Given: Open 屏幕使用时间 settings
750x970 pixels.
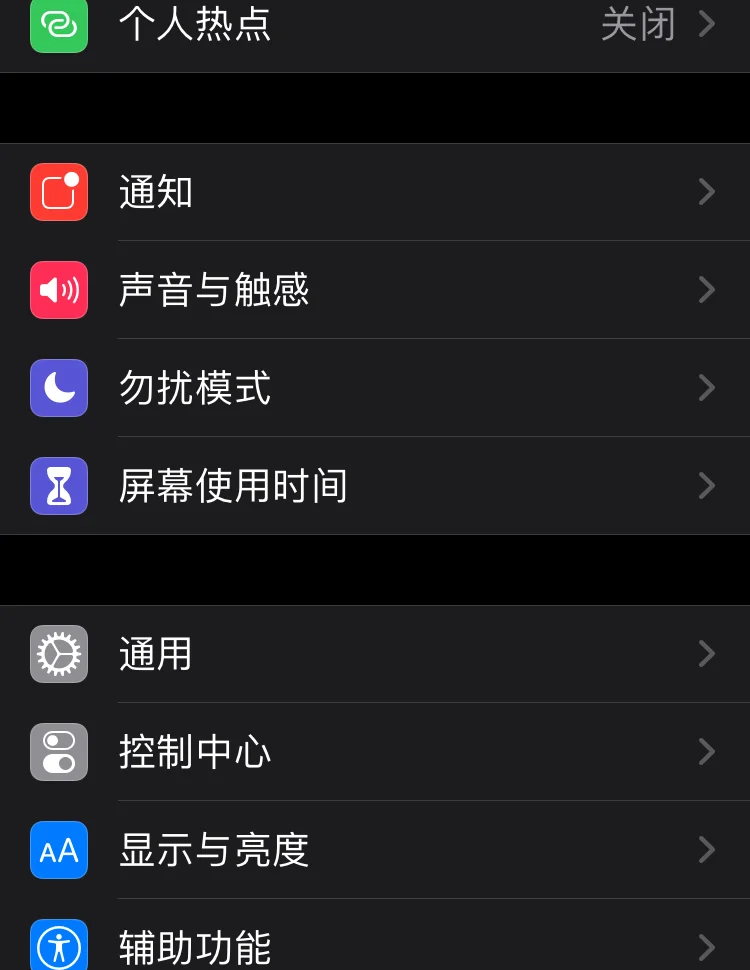Looking at the screenshot, I should [375, 486].
